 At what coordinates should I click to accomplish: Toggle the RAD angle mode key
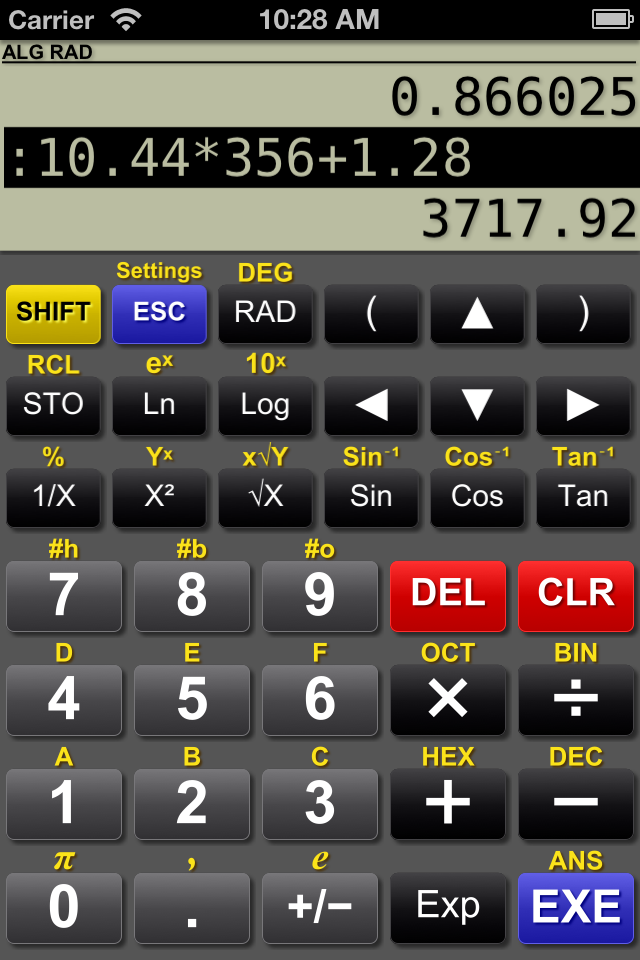(265, 313)
